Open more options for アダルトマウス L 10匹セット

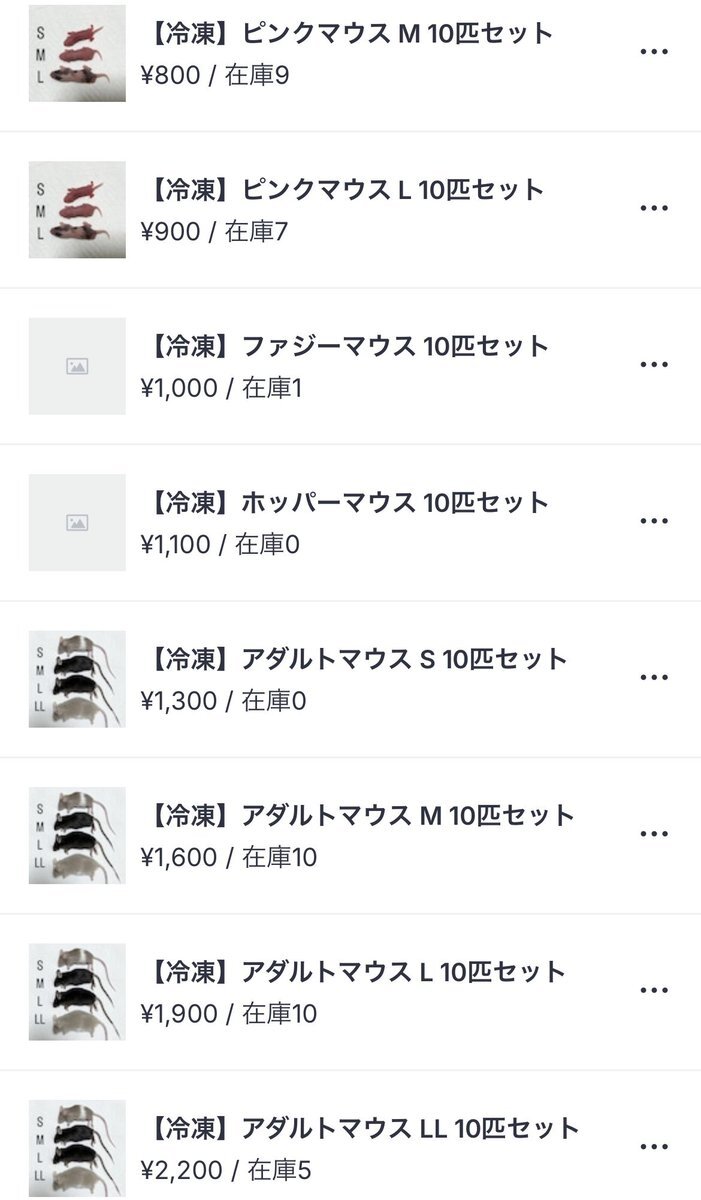tap(653, 990)
